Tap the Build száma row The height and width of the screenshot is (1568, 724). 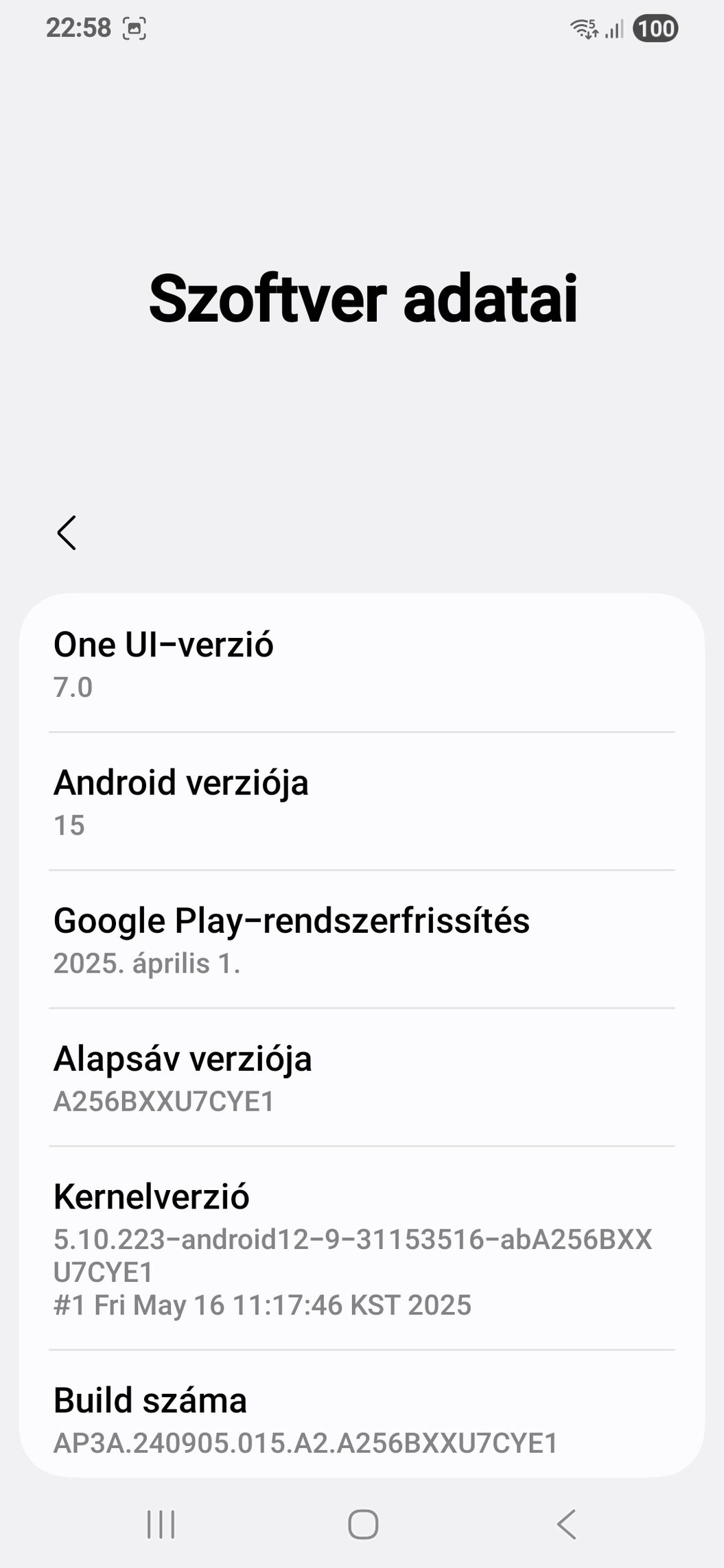(x=362, y=1414)
